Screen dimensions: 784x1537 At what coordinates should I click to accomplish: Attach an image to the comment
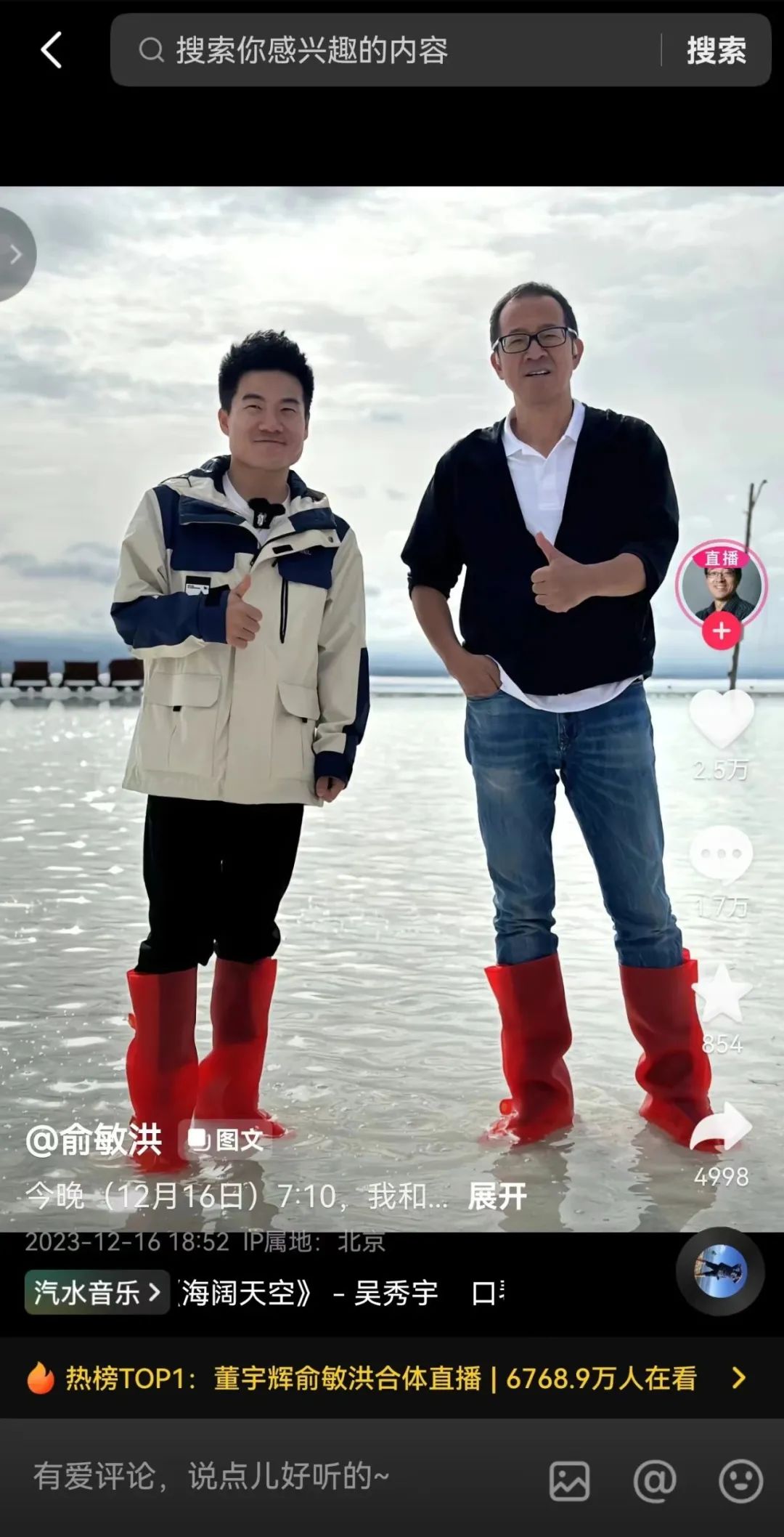coord(569,1481)
